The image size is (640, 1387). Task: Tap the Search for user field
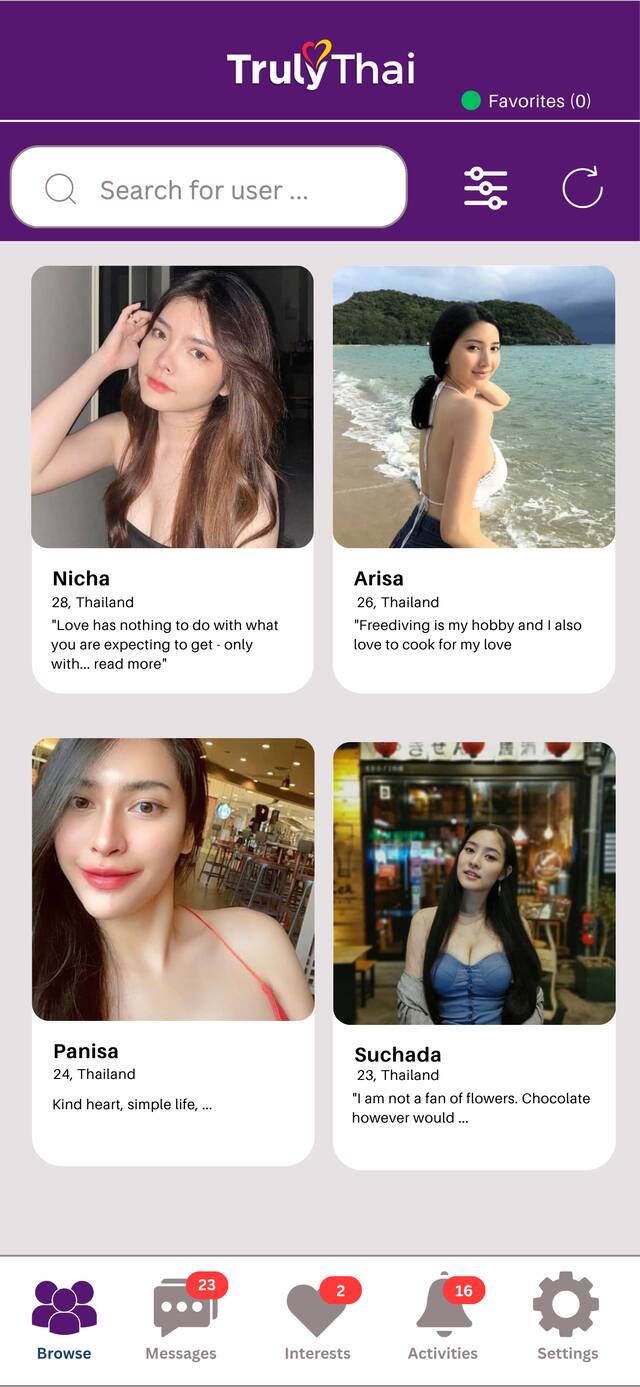[208, 187]
